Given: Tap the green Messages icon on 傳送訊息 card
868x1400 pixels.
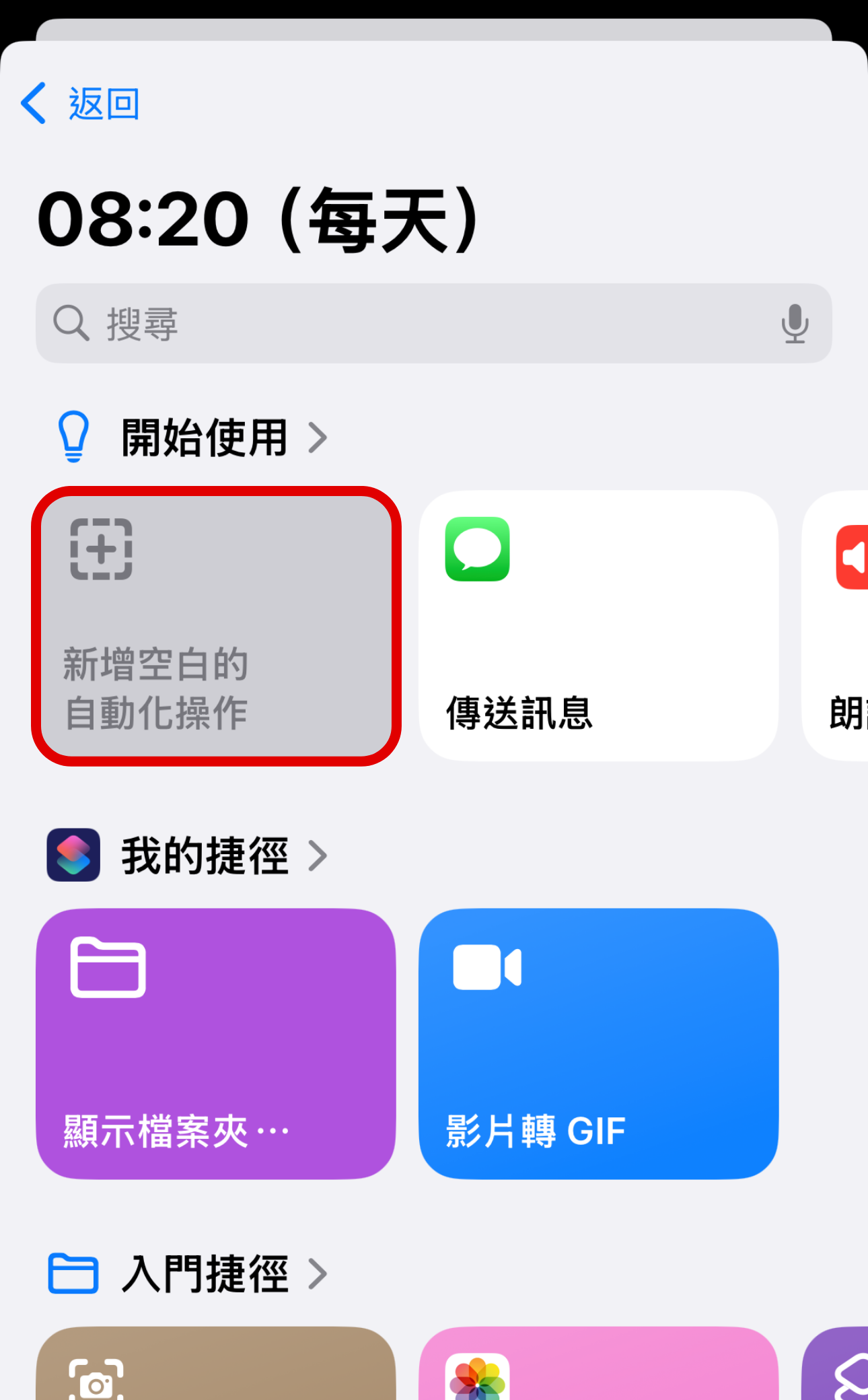Looking at the screenshot, I should 476,551.
